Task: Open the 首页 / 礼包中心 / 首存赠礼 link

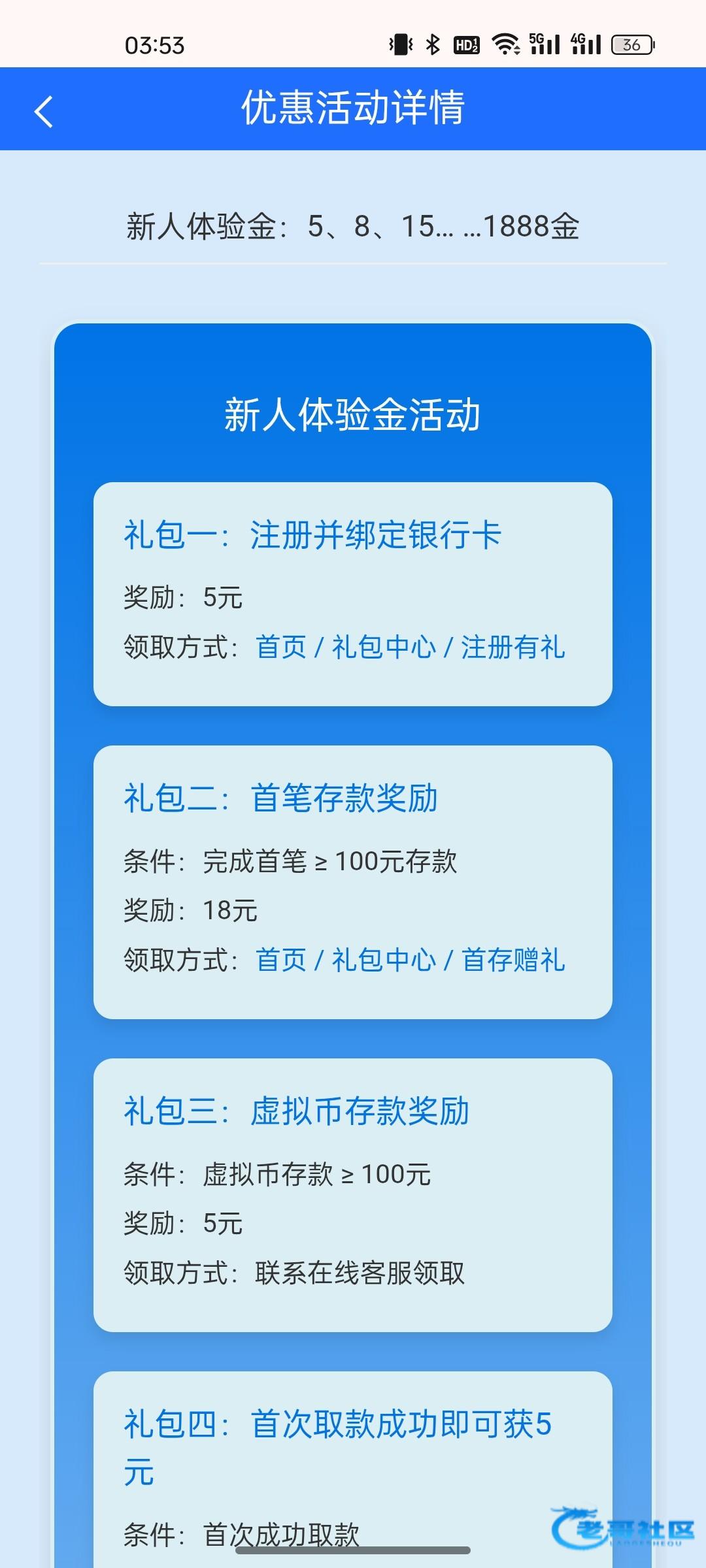Action: click(x=410, y=960)
